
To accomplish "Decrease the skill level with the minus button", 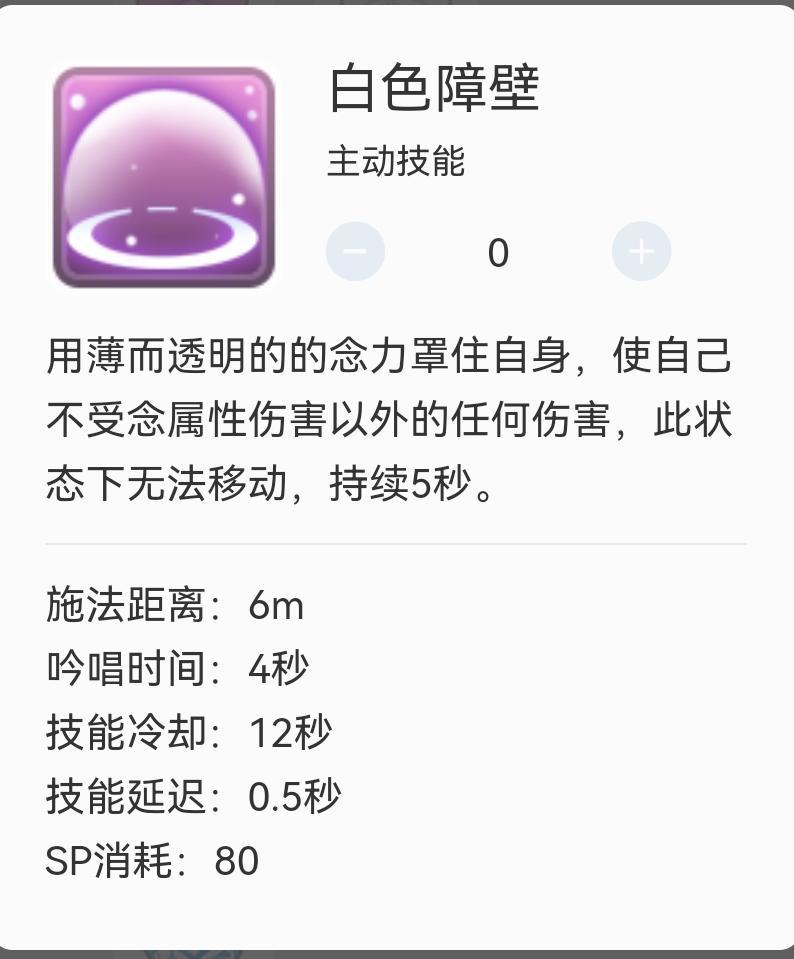I will click(x=355, y=251).
